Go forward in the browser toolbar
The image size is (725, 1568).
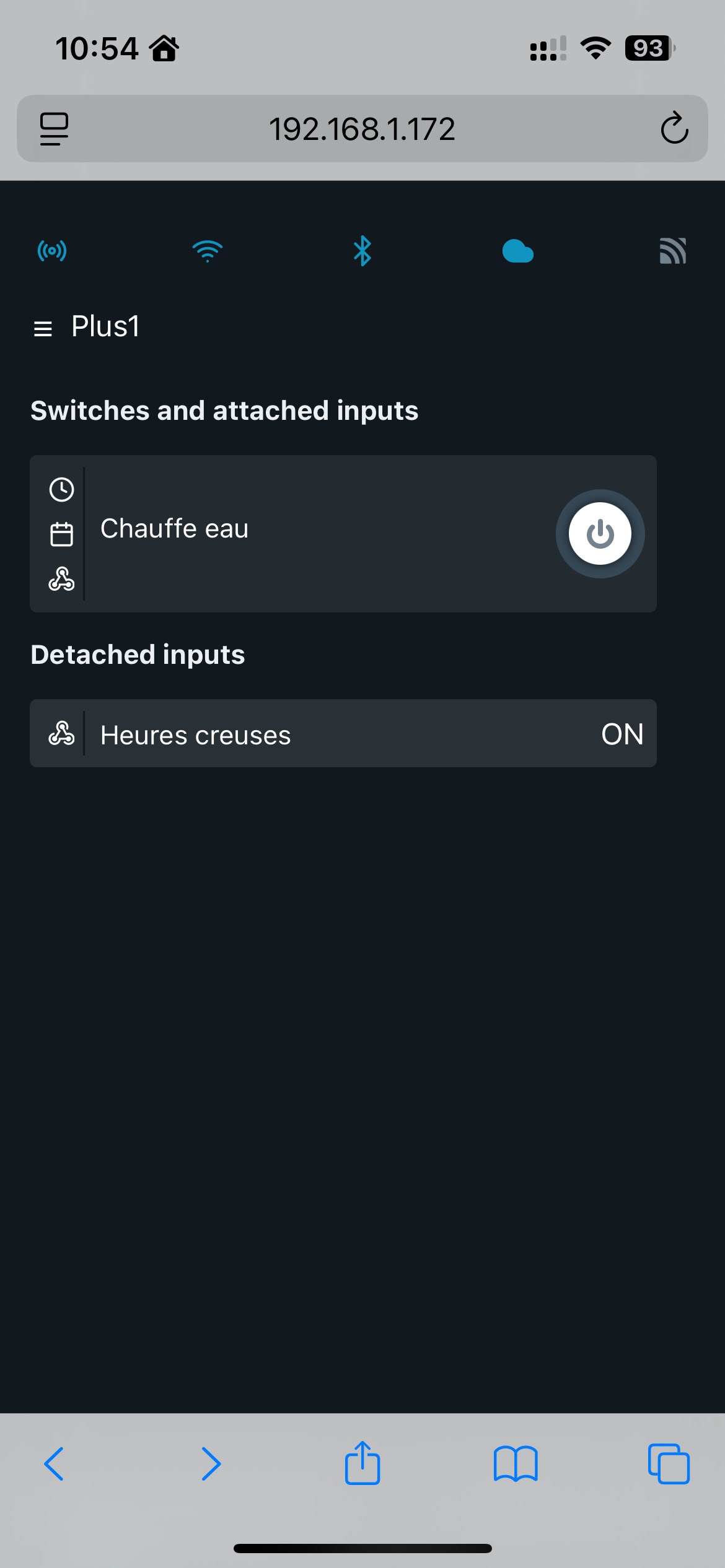[211, 1464]
